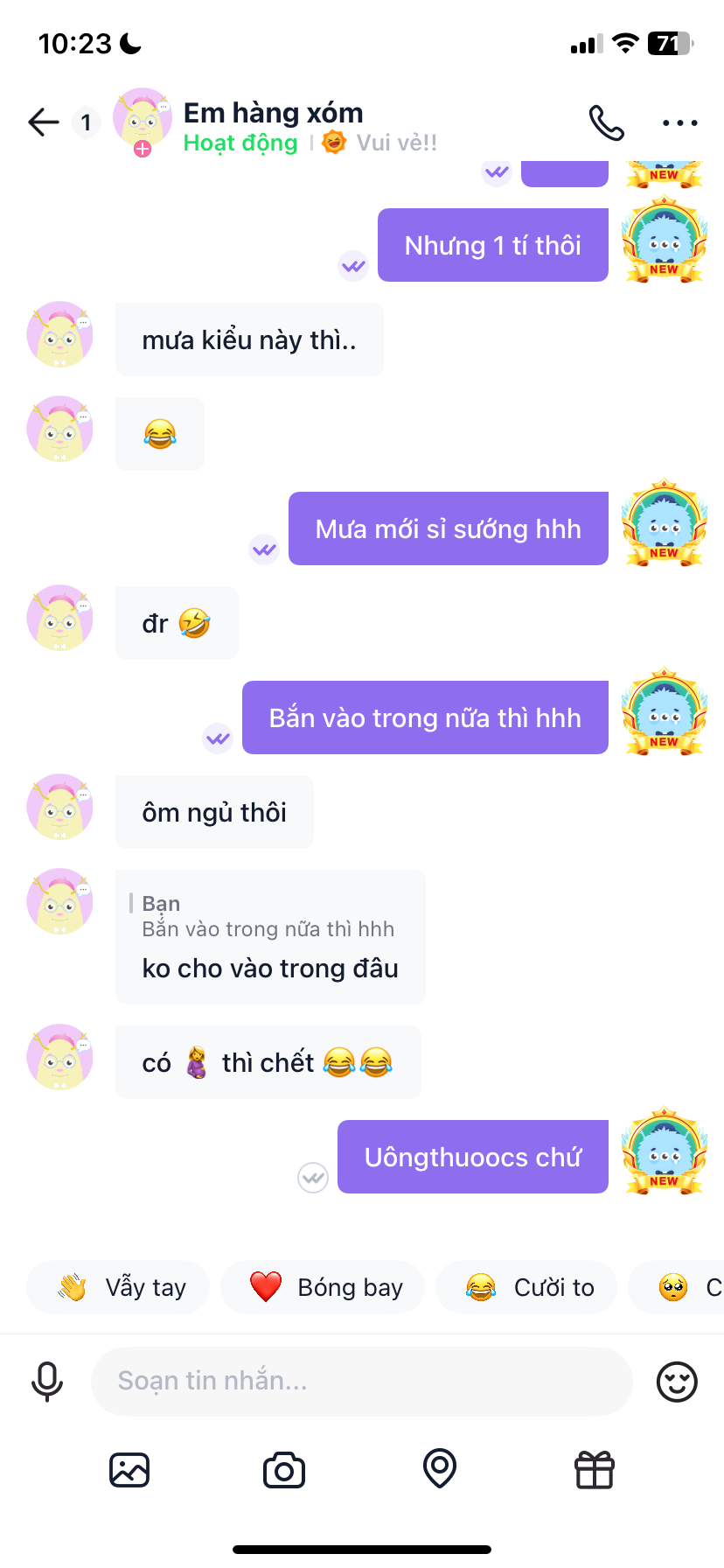
Task: Open Em hàng xóm's profile avatar in header
Action: coord(142,121)
